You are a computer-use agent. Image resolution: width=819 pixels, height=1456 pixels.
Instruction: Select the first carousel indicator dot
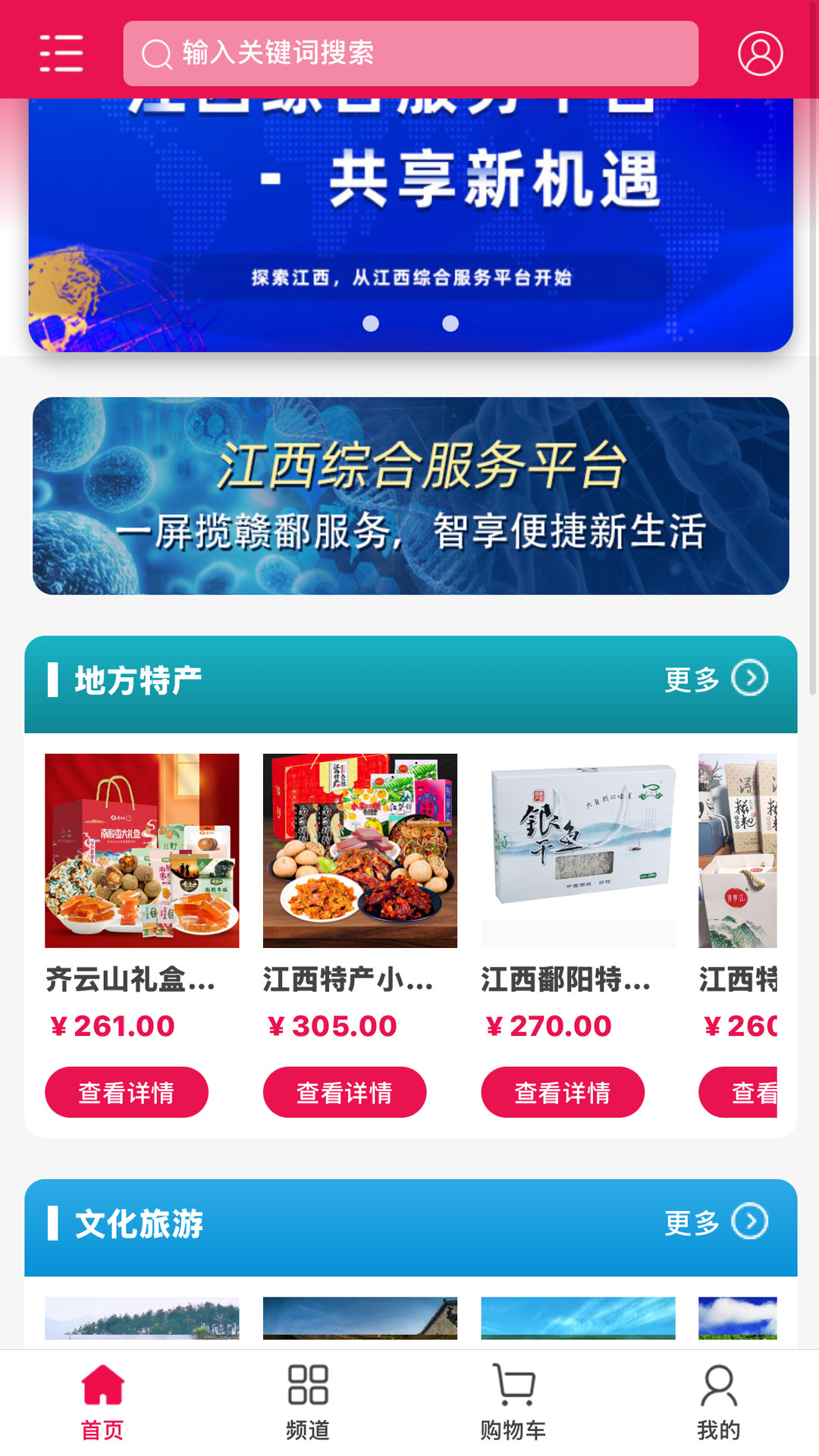coord(372,325)
